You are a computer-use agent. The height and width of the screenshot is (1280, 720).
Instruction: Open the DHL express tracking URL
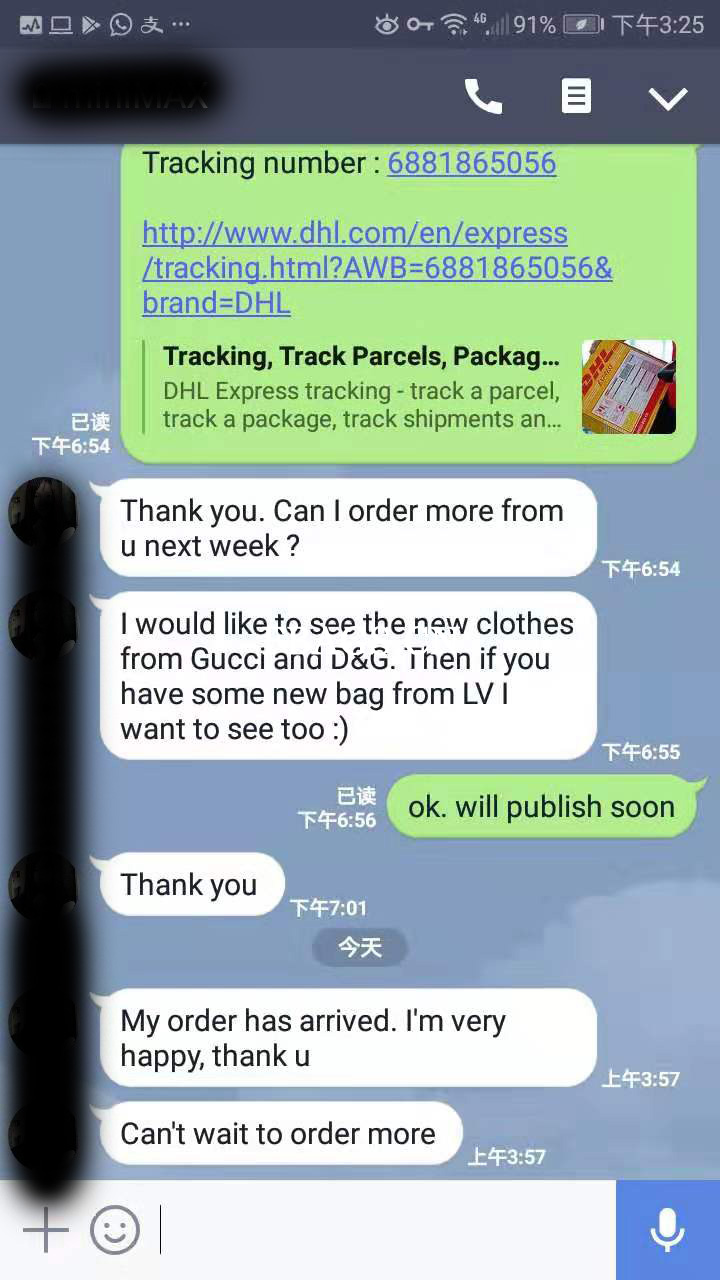click(376, 268)
